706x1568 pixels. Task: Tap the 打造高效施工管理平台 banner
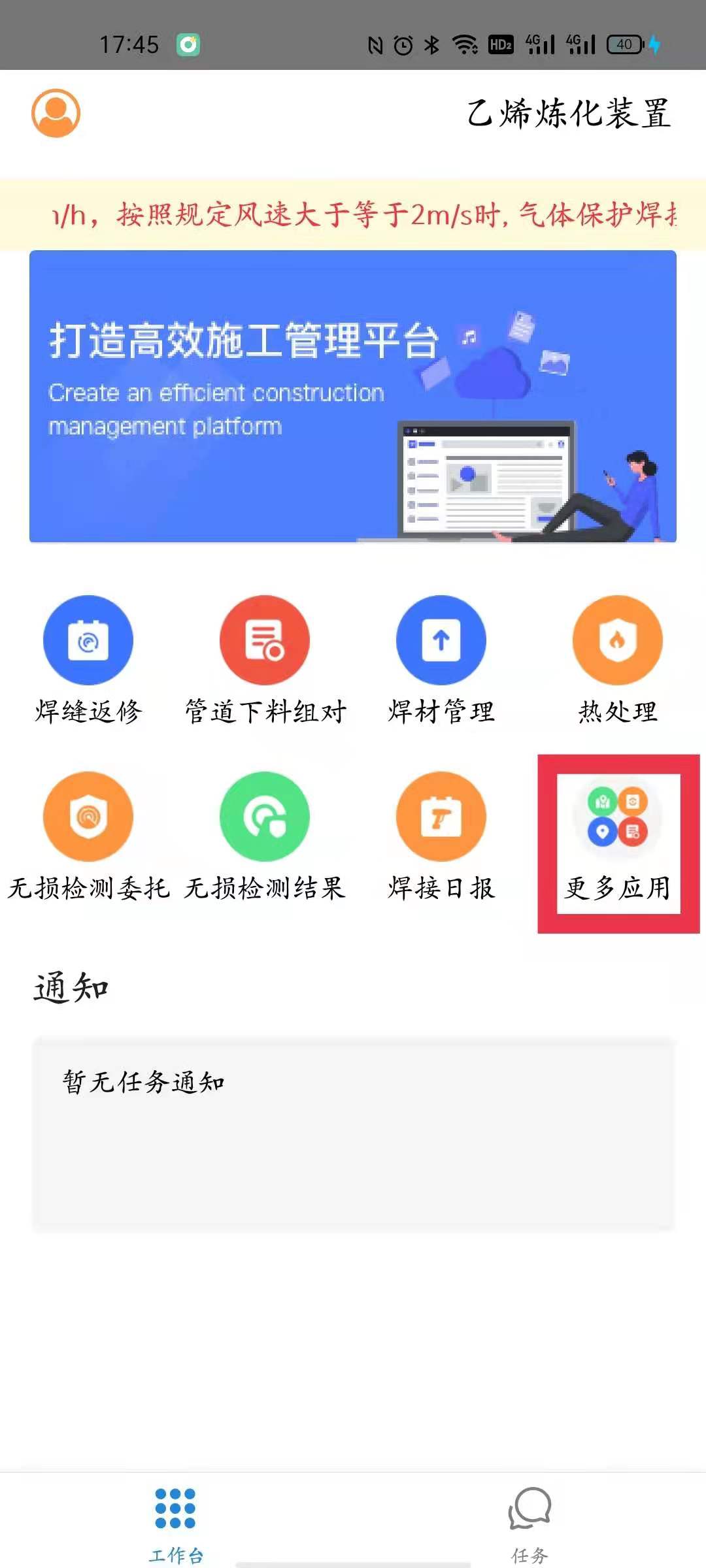click(353, 397)
